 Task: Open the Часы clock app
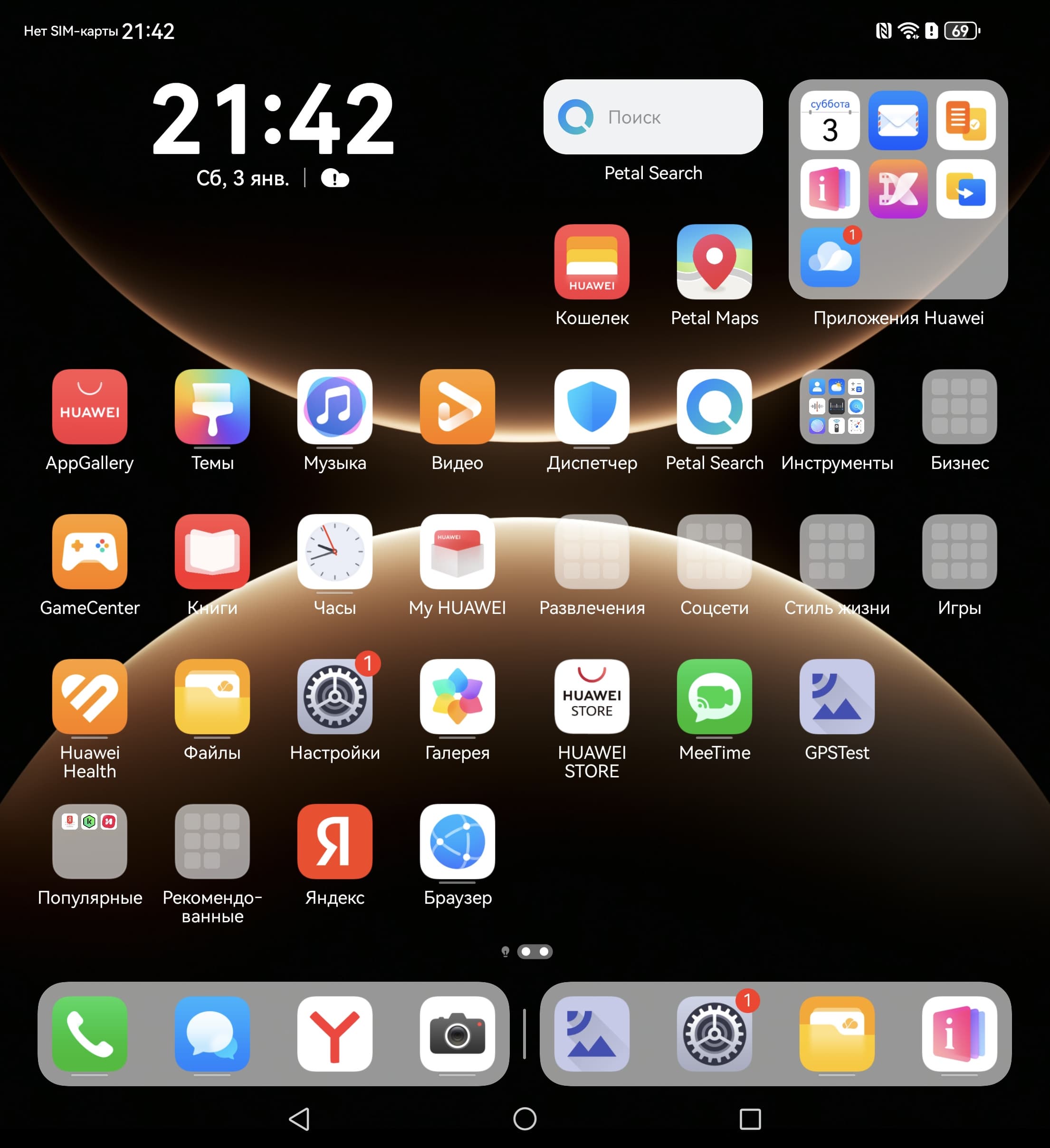click(335, 551)
